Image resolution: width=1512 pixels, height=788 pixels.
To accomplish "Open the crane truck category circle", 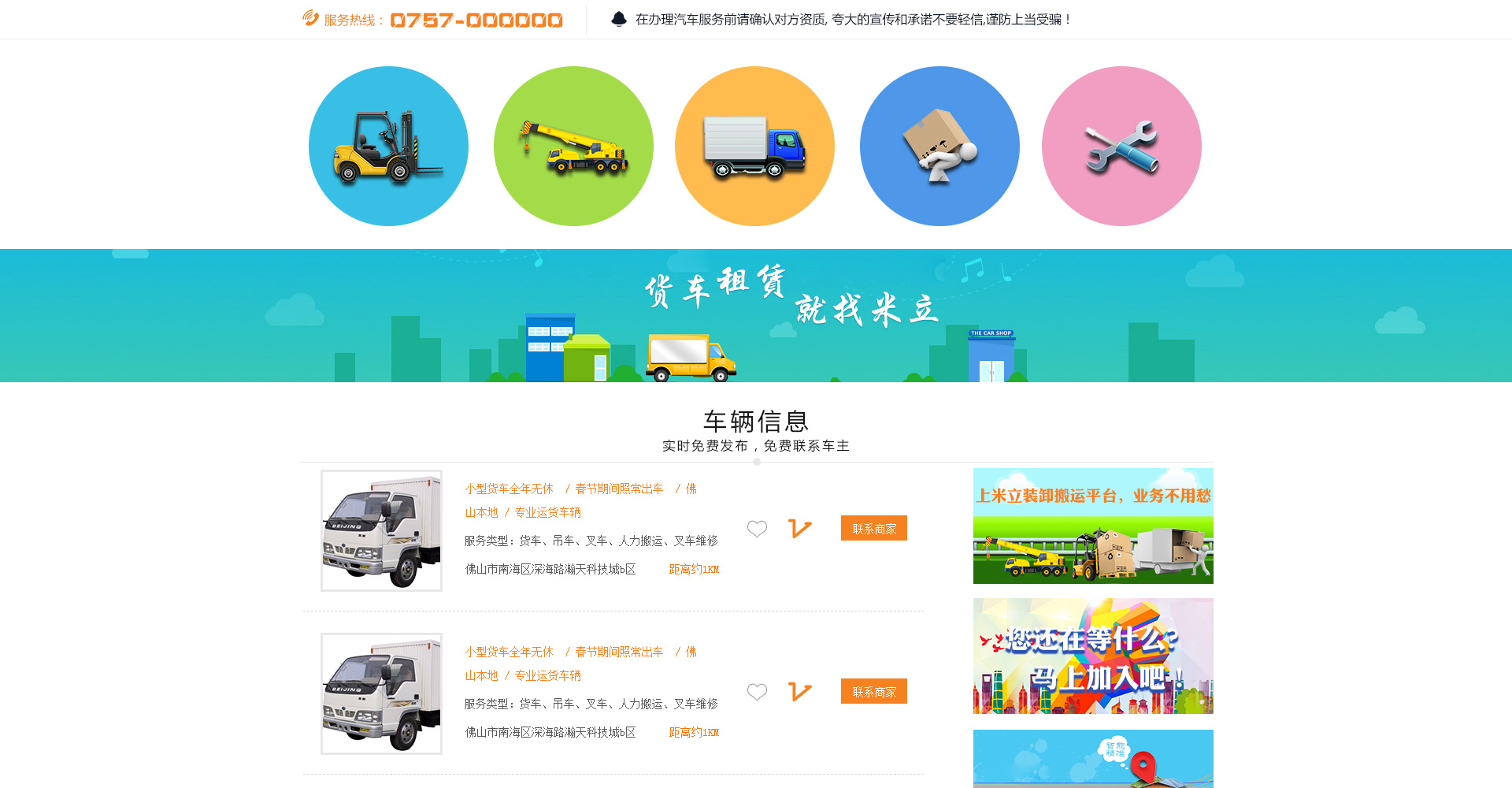I will click(573, 147).
